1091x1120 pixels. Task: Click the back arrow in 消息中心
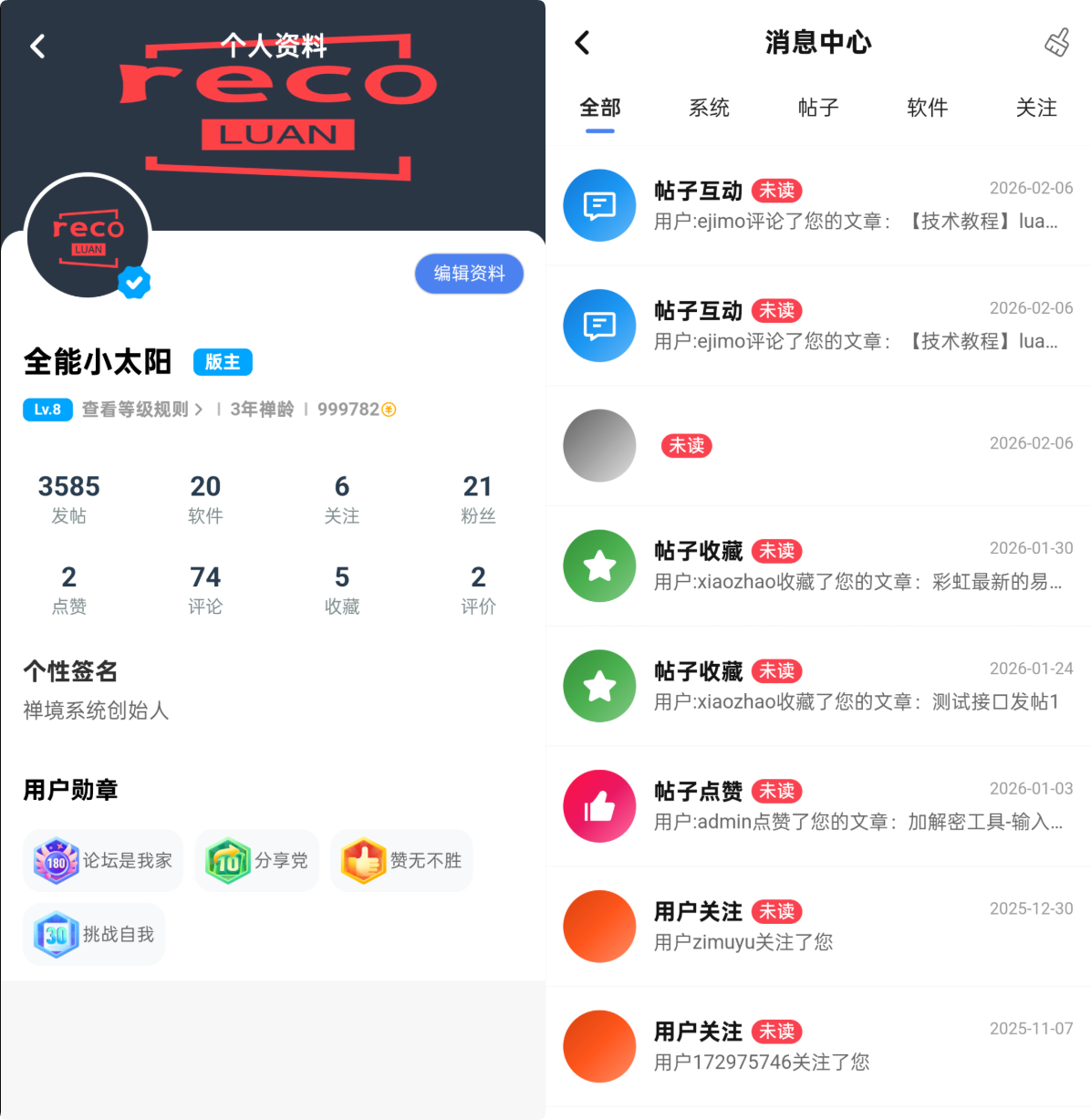582,43
